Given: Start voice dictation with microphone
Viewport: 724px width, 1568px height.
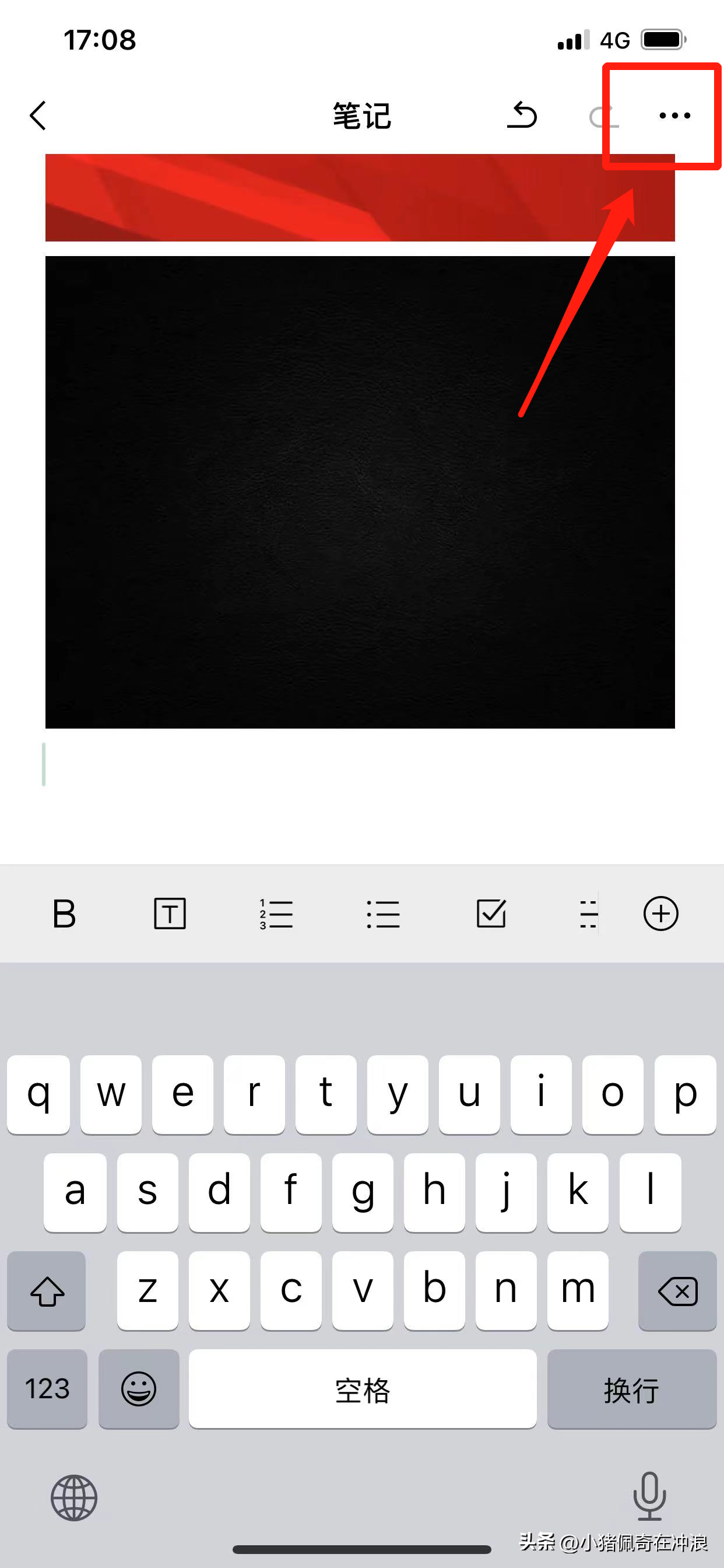Looking at the screenshot, I should pos(649,1497).
